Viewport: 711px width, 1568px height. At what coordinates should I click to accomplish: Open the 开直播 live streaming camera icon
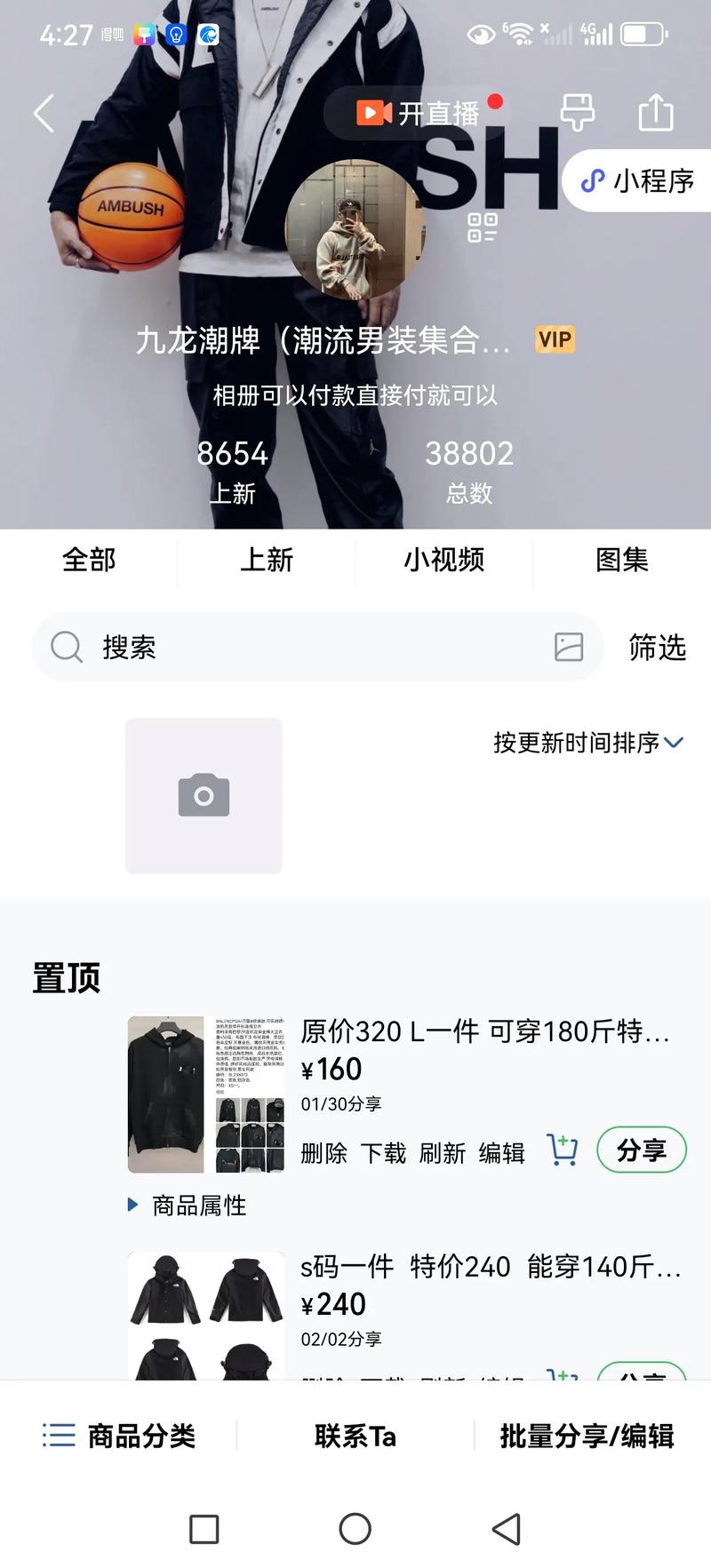(x=373, y=113)
